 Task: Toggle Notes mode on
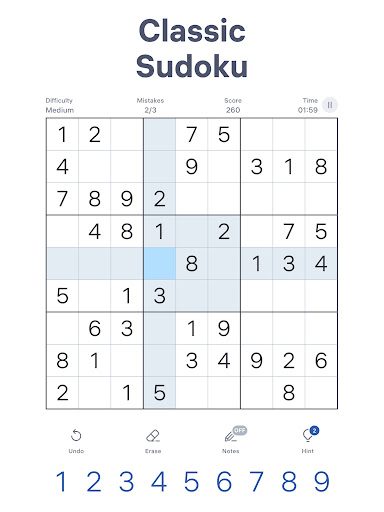(x=232, y=440)
